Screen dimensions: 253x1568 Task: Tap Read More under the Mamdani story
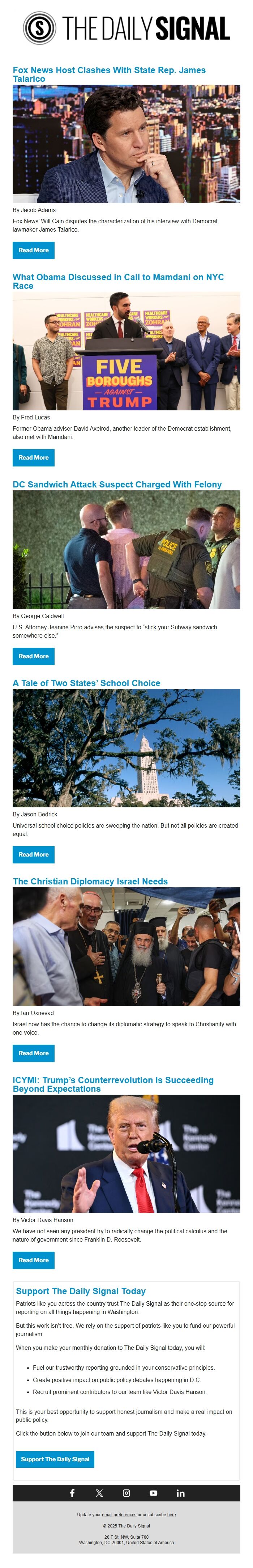tap(34, 458)
